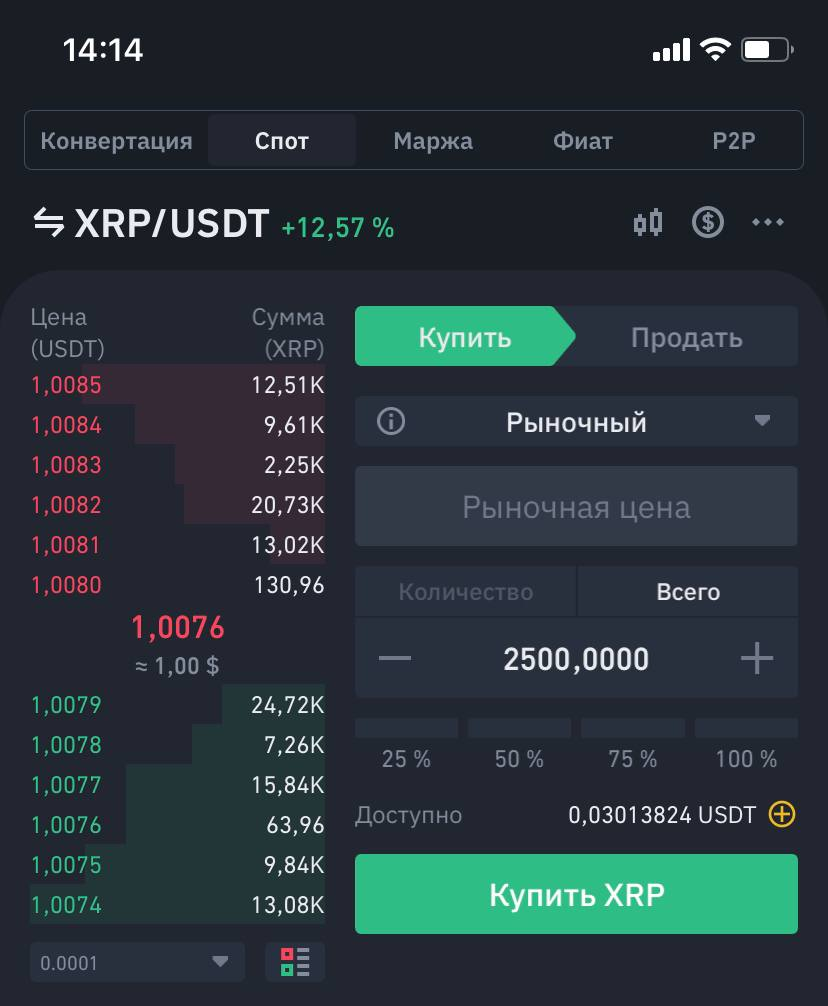Image resolution: width=828 pixels, height=1006 pixels.
Task: Show order type info icon
Action: point(391,421)
